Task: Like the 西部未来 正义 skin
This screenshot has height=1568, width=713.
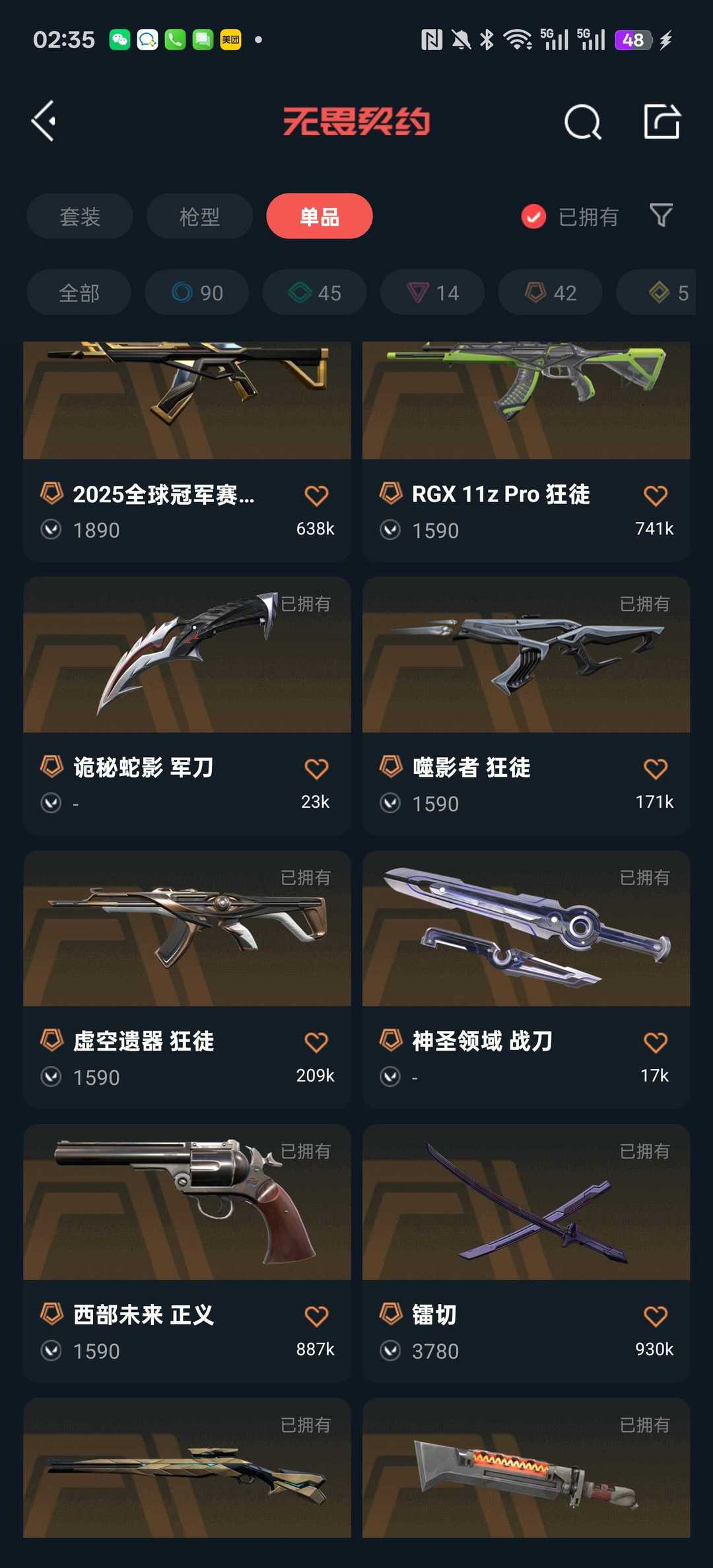Action: click(316, 1316)
